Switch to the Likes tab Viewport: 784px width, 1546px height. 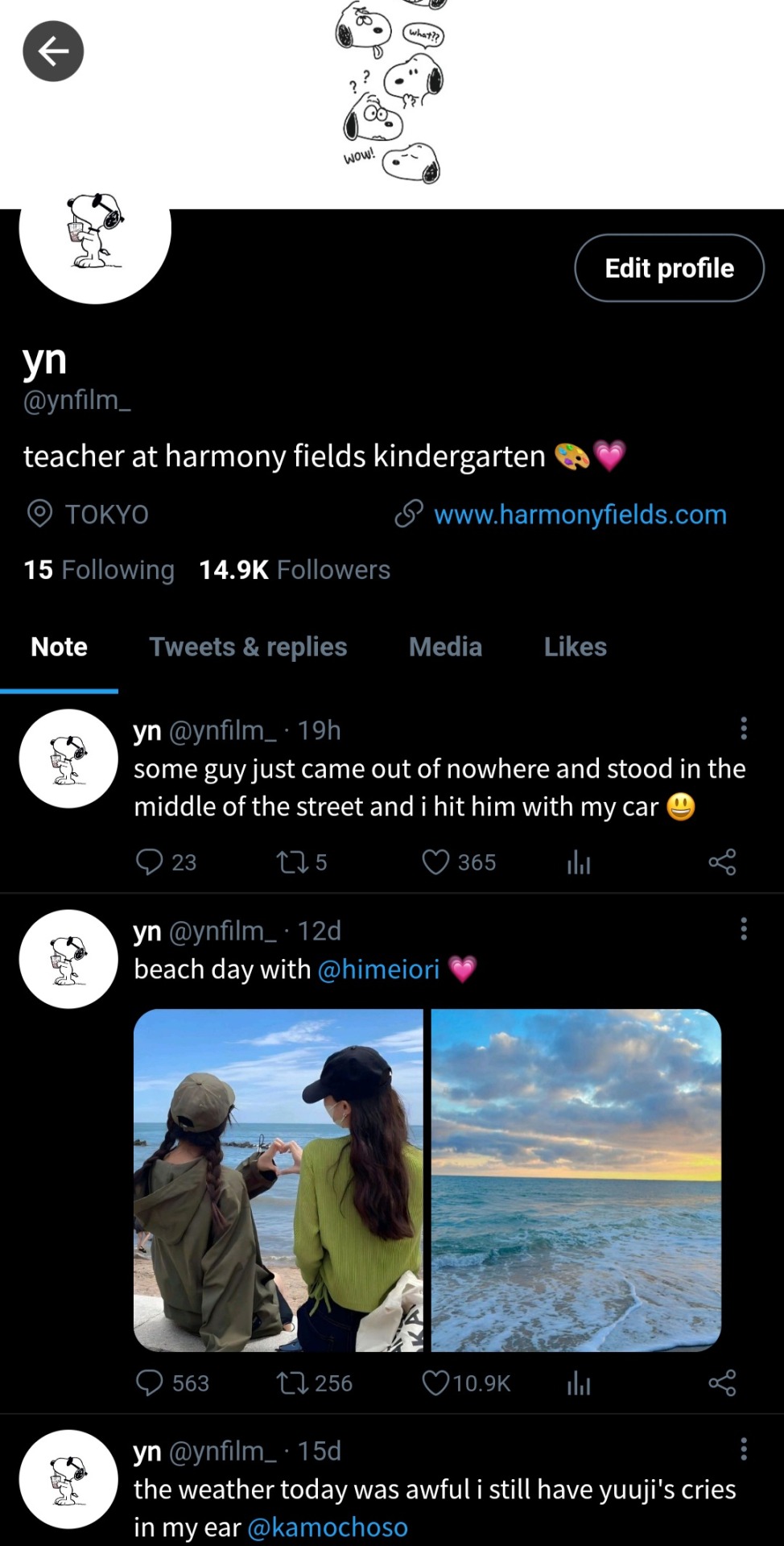coord(575,647)
